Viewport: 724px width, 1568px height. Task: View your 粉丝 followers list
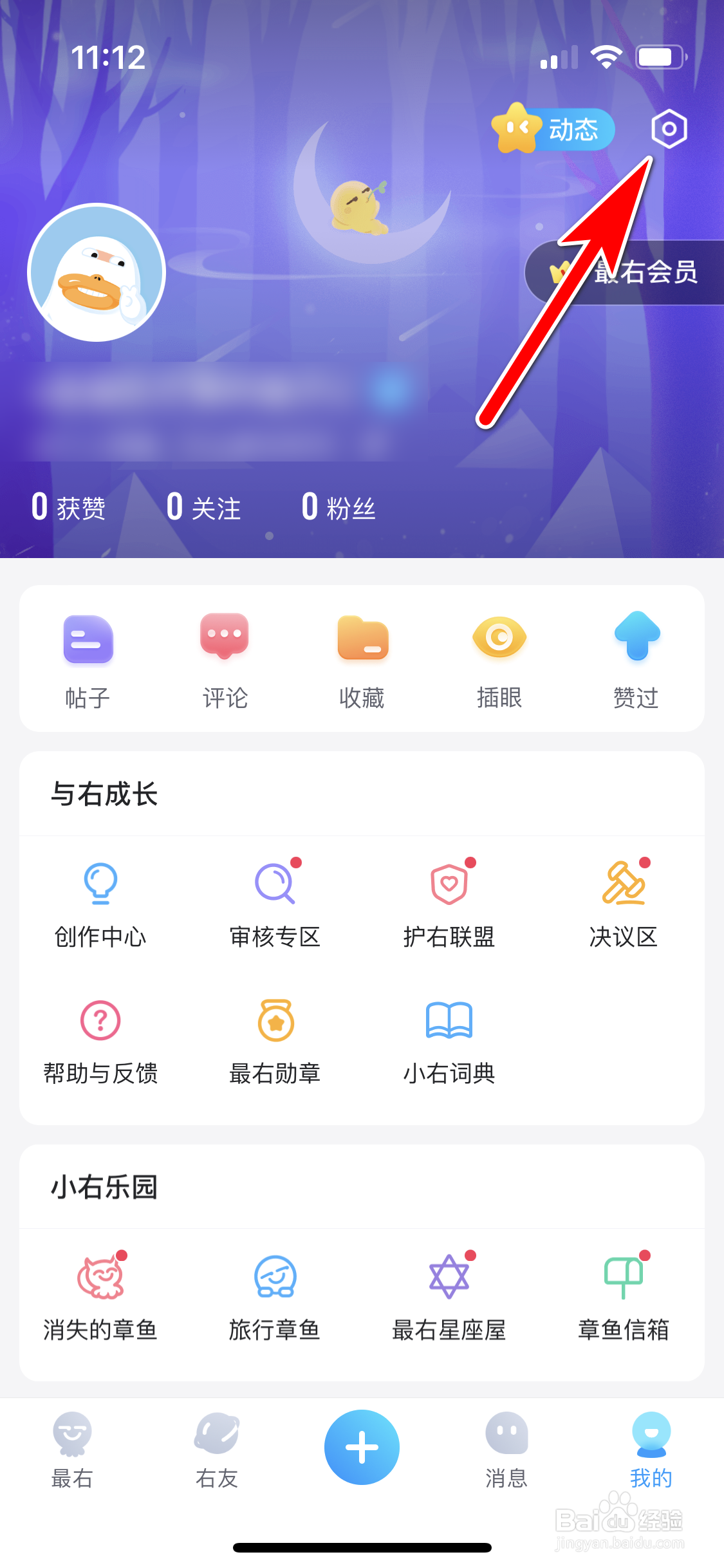(340, 509)
